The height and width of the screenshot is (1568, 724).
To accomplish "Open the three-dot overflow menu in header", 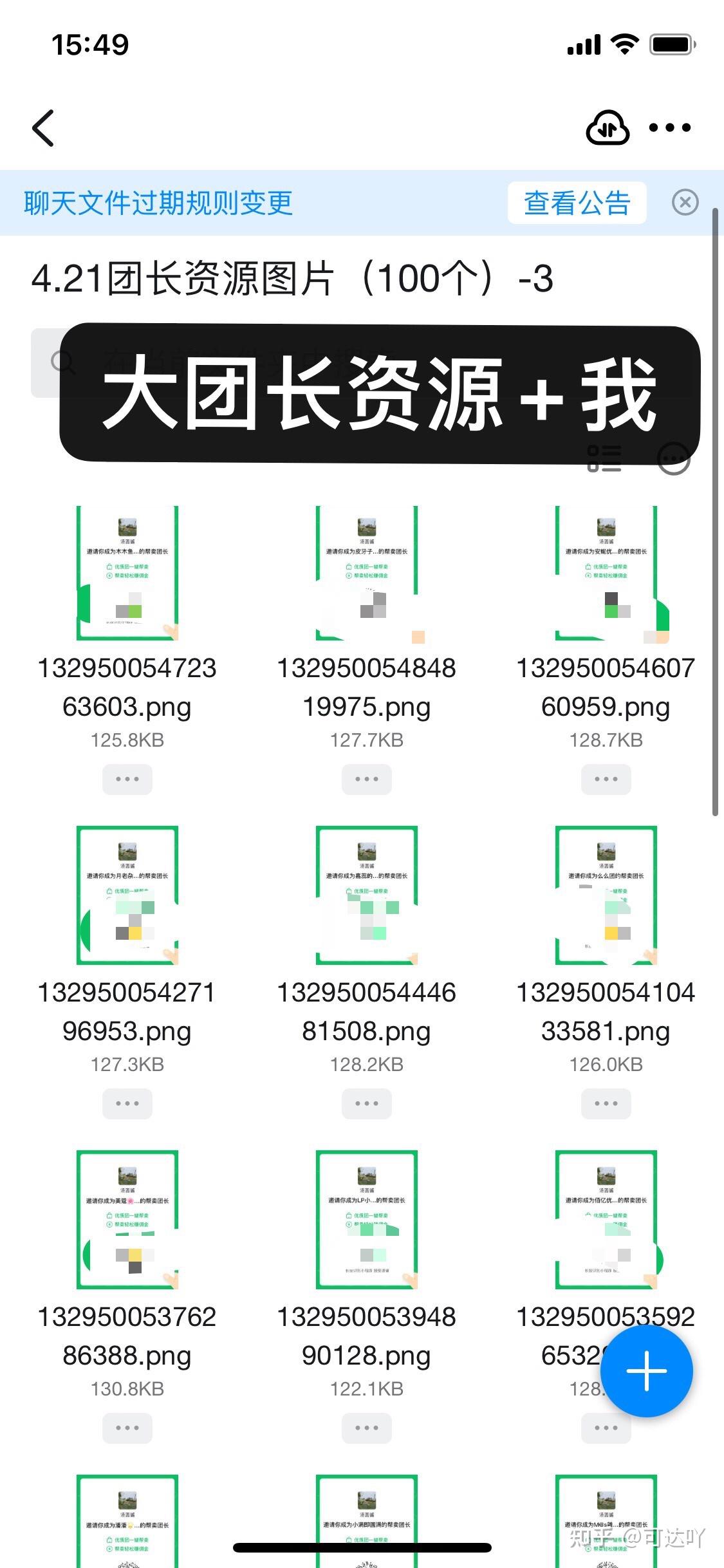I will tap(670, 127).
